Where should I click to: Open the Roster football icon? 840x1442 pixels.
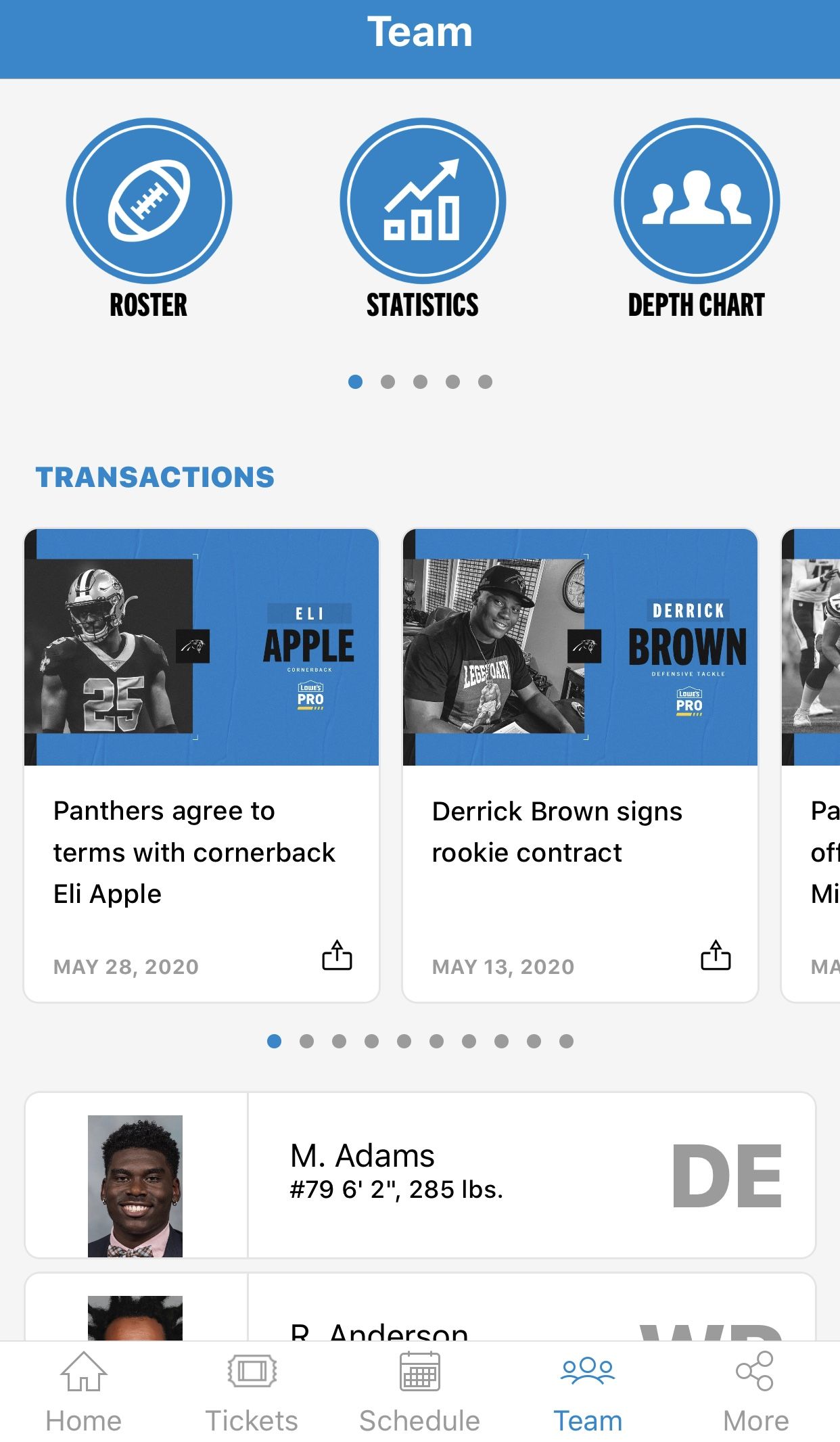tap(148, 201)
